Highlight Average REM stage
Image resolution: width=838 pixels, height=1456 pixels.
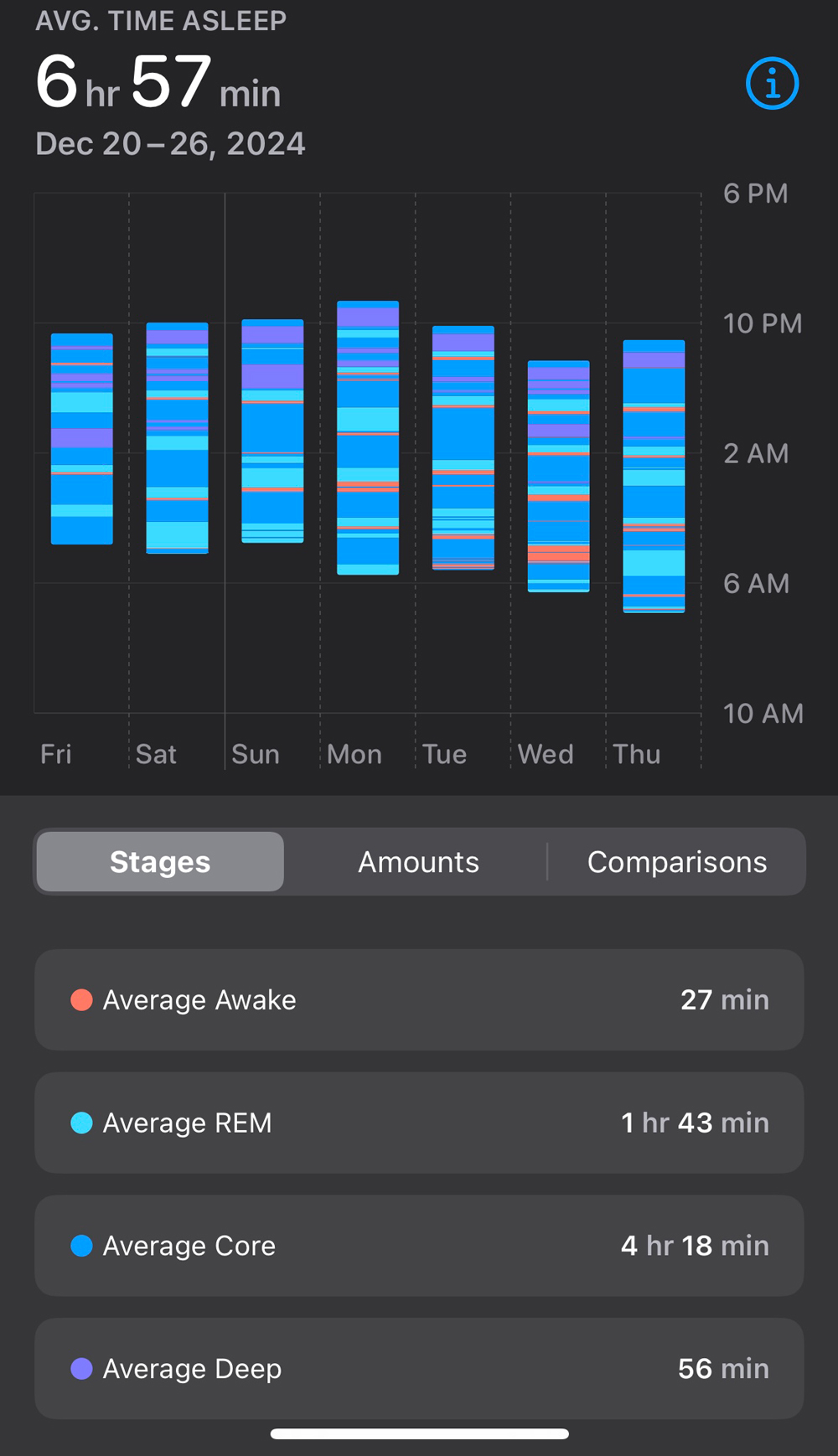419,1123
